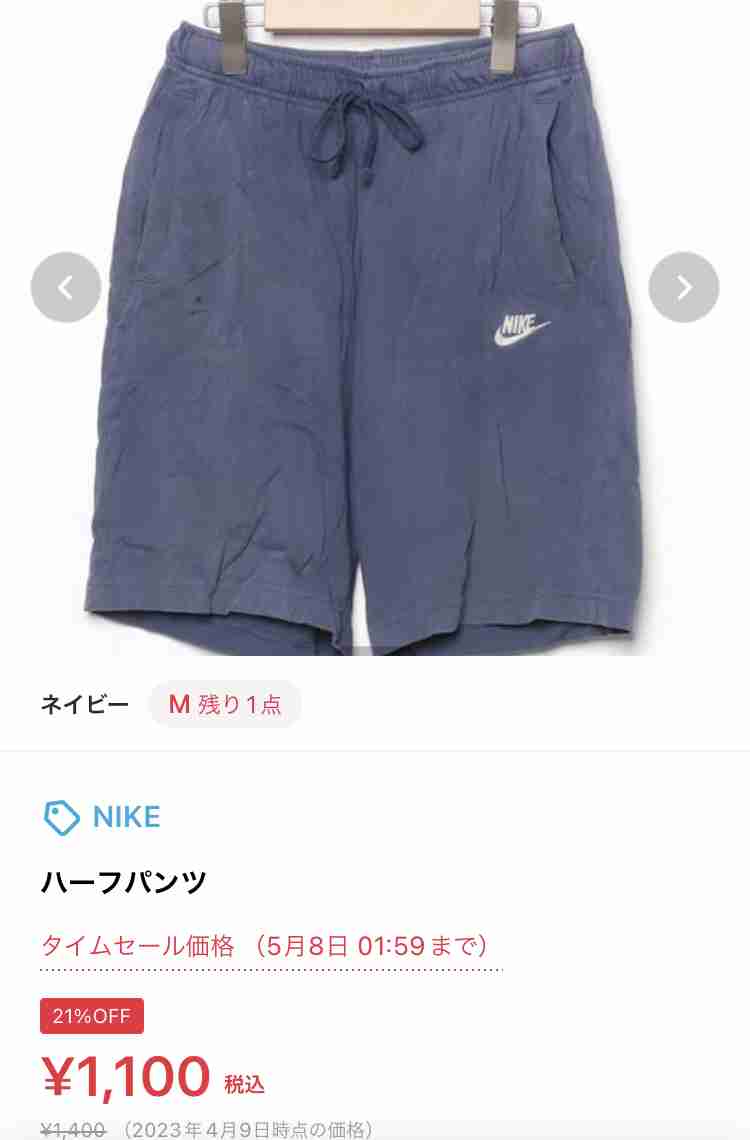Select the ¥1,100 sale price
This screenshot has height=1140, width=750.
125,1077
